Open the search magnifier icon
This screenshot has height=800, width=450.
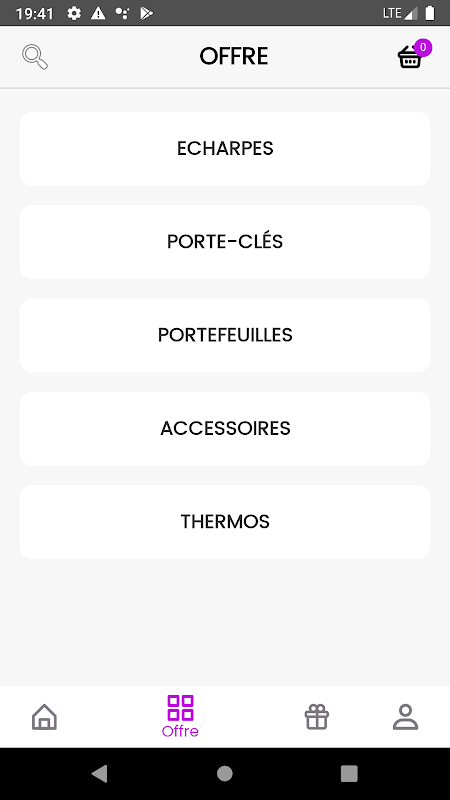(x=35, y=57)
